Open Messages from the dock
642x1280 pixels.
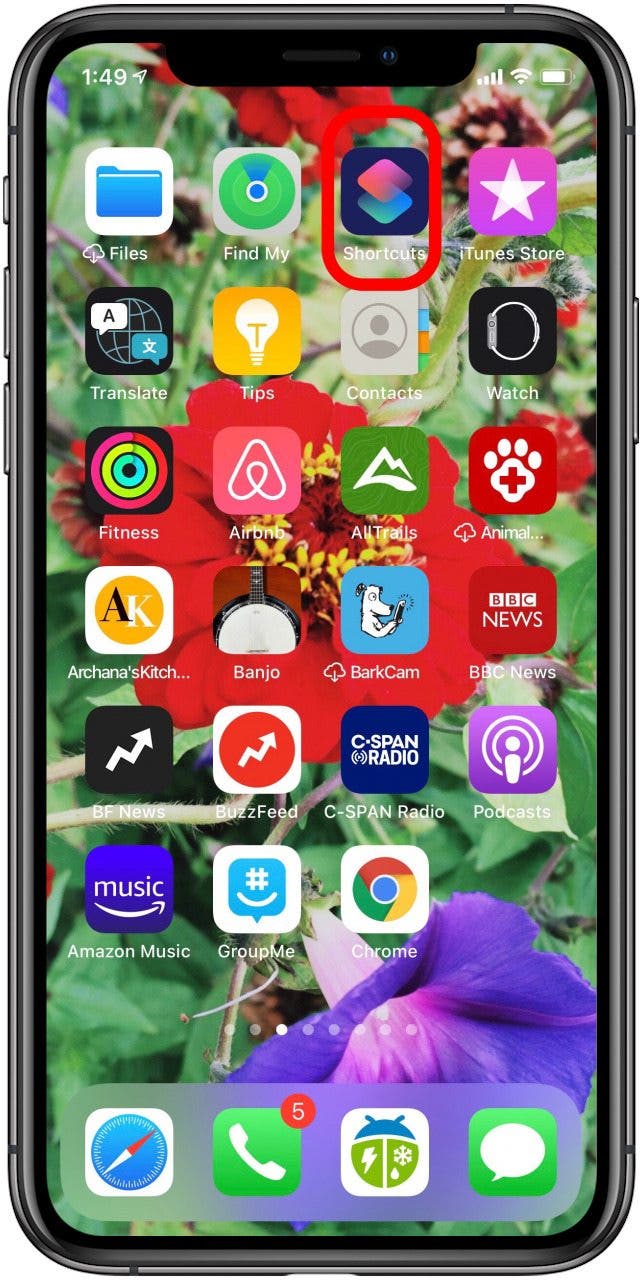512,1152
